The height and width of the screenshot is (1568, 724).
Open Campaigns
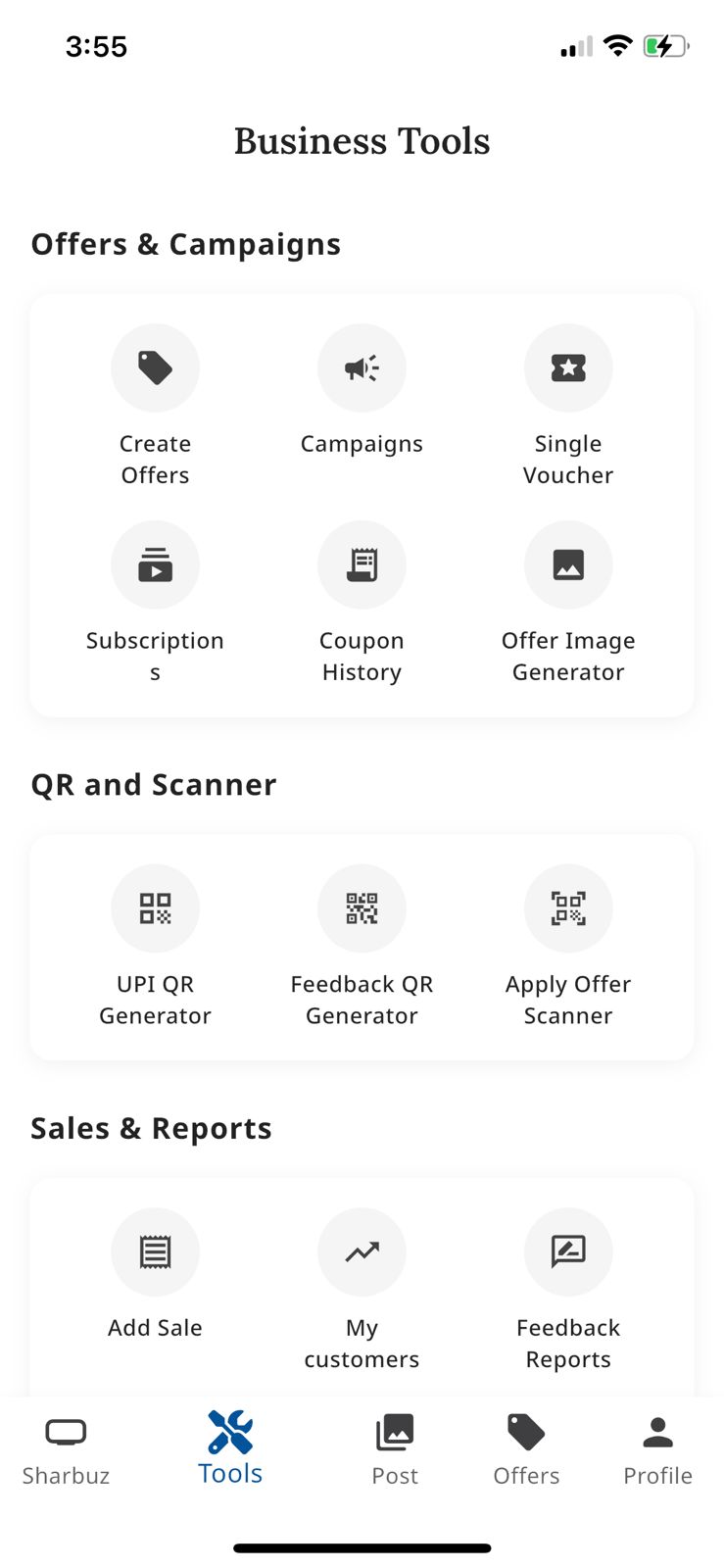click(x=362, y=368)
